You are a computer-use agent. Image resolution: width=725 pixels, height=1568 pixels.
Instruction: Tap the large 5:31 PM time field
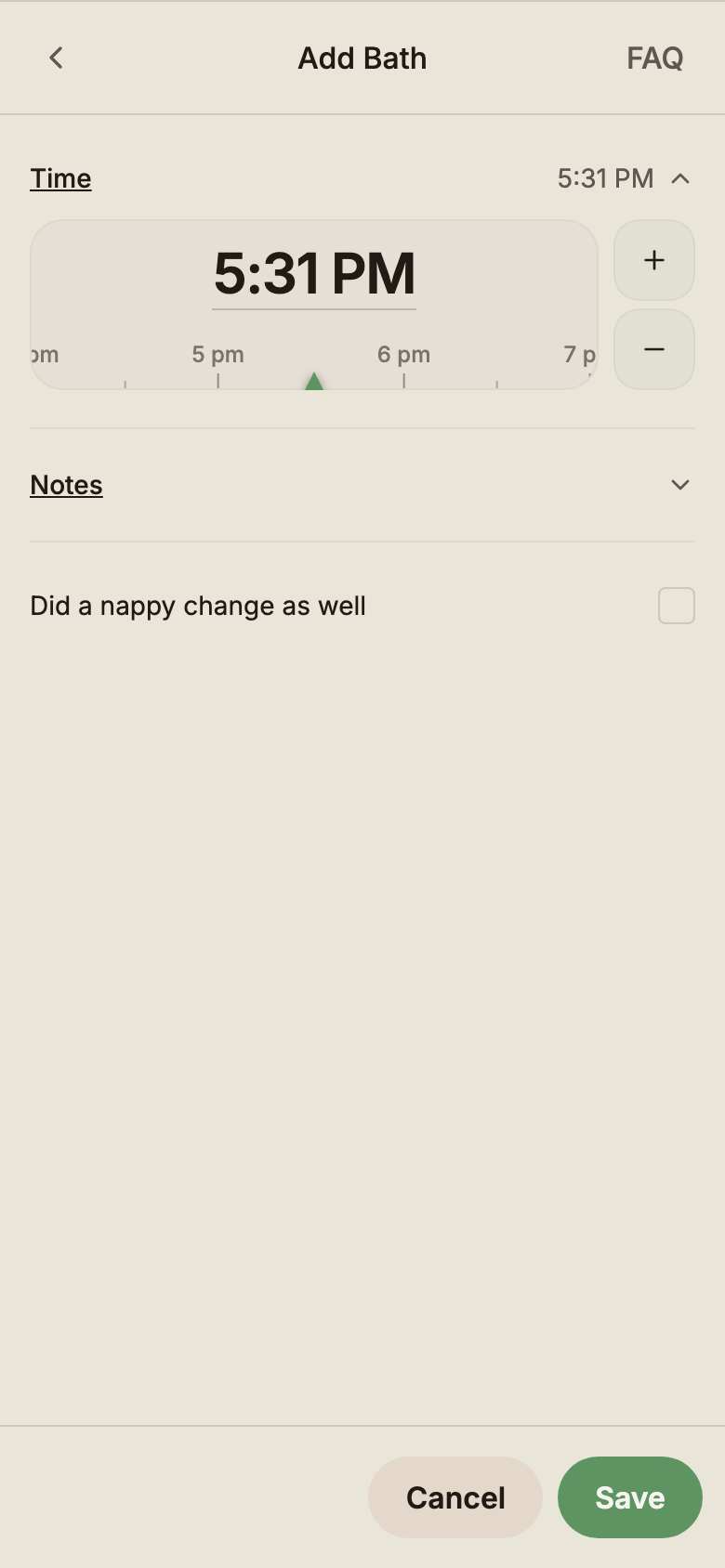314,274
